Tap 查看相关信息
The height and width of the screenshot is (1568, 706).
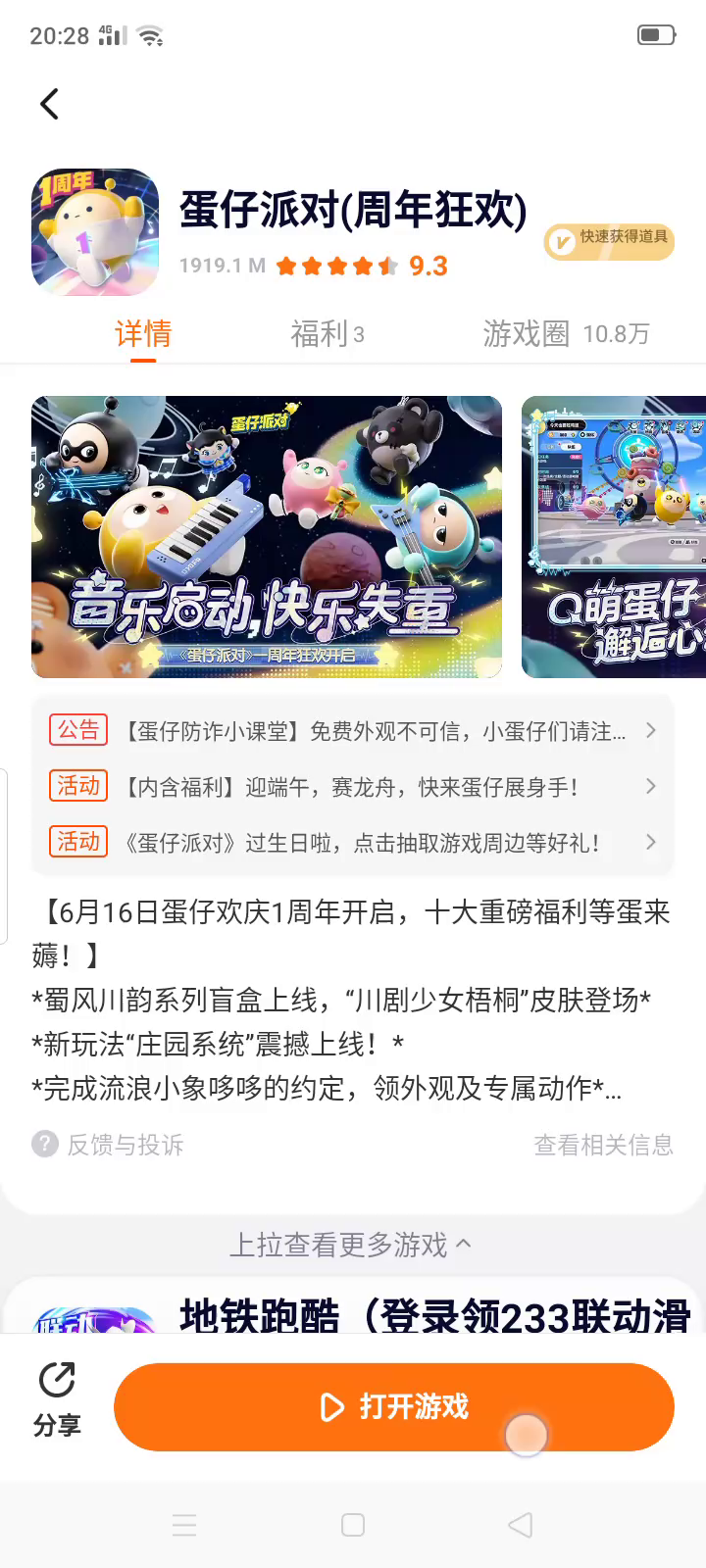click(603, 1145)
